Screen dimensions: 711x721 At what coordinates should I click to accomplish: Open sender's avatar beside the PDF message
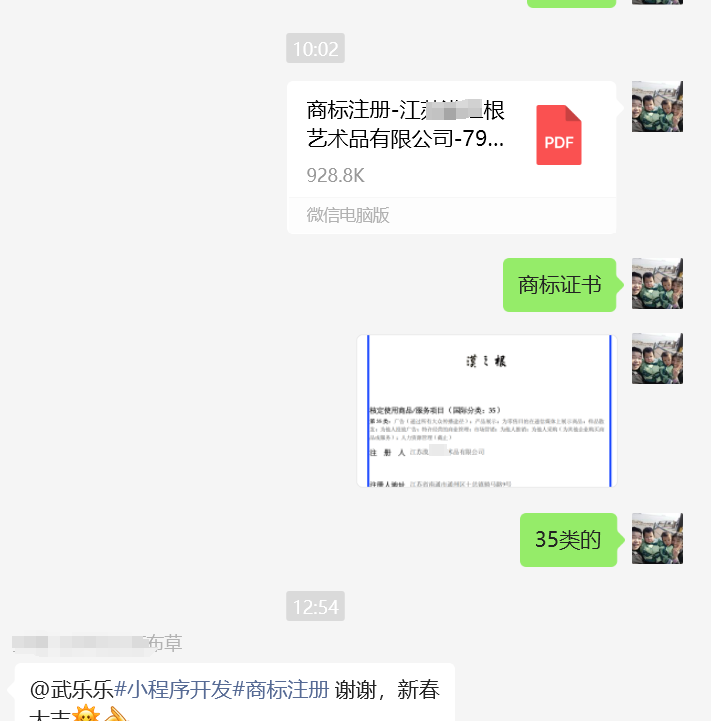657,107
